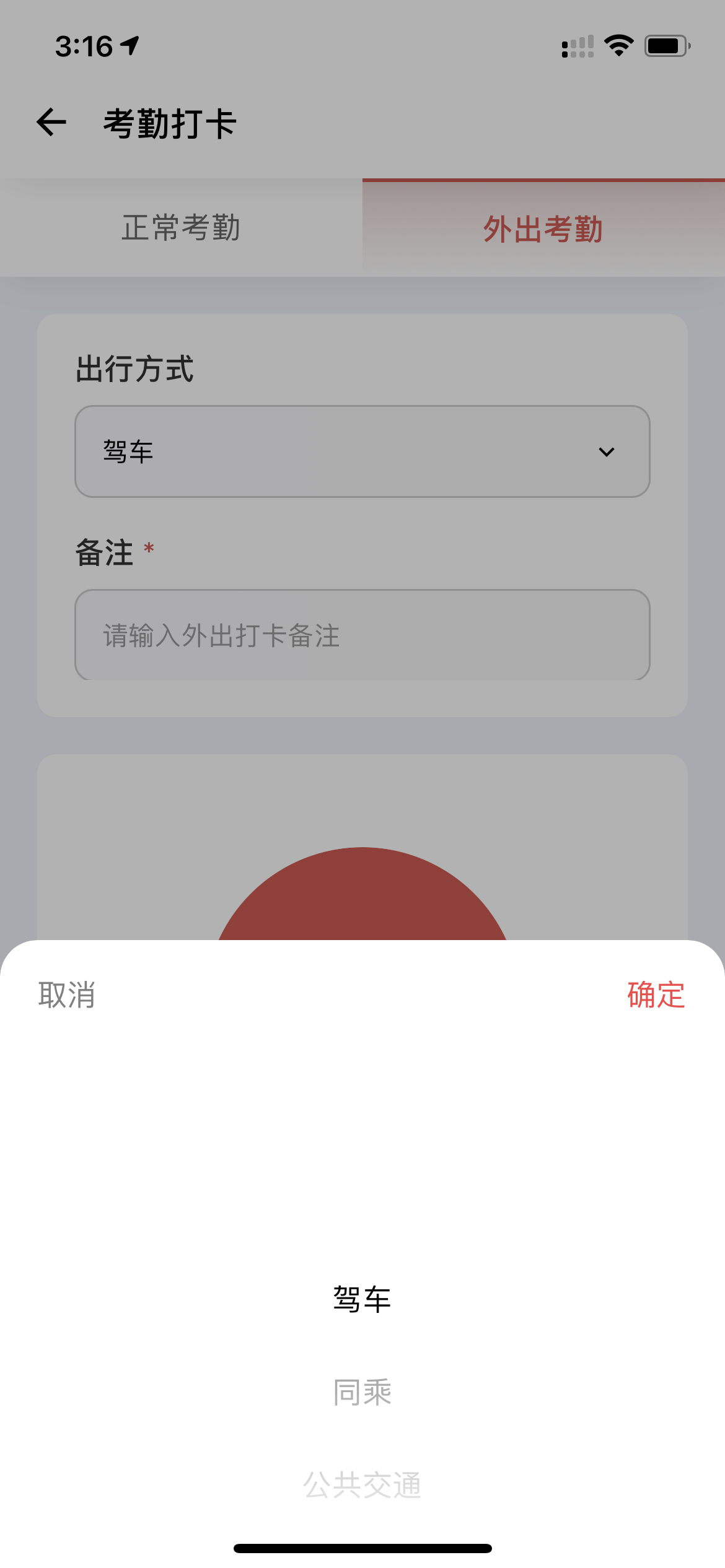Switch to the 正常考勤 tab
The height and width of the screenshot is (1568, 725).
(182, 228)
